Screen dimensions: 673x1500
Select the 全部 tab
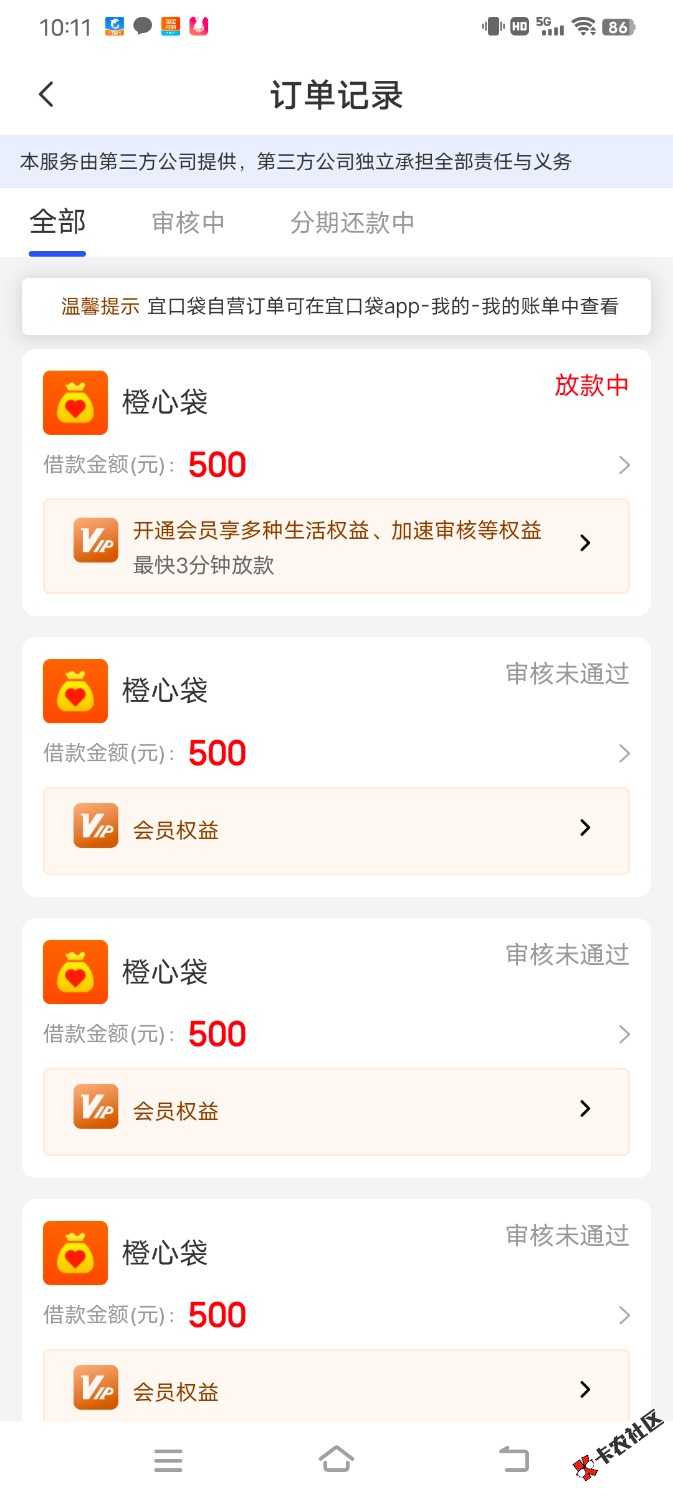[58, 222]
